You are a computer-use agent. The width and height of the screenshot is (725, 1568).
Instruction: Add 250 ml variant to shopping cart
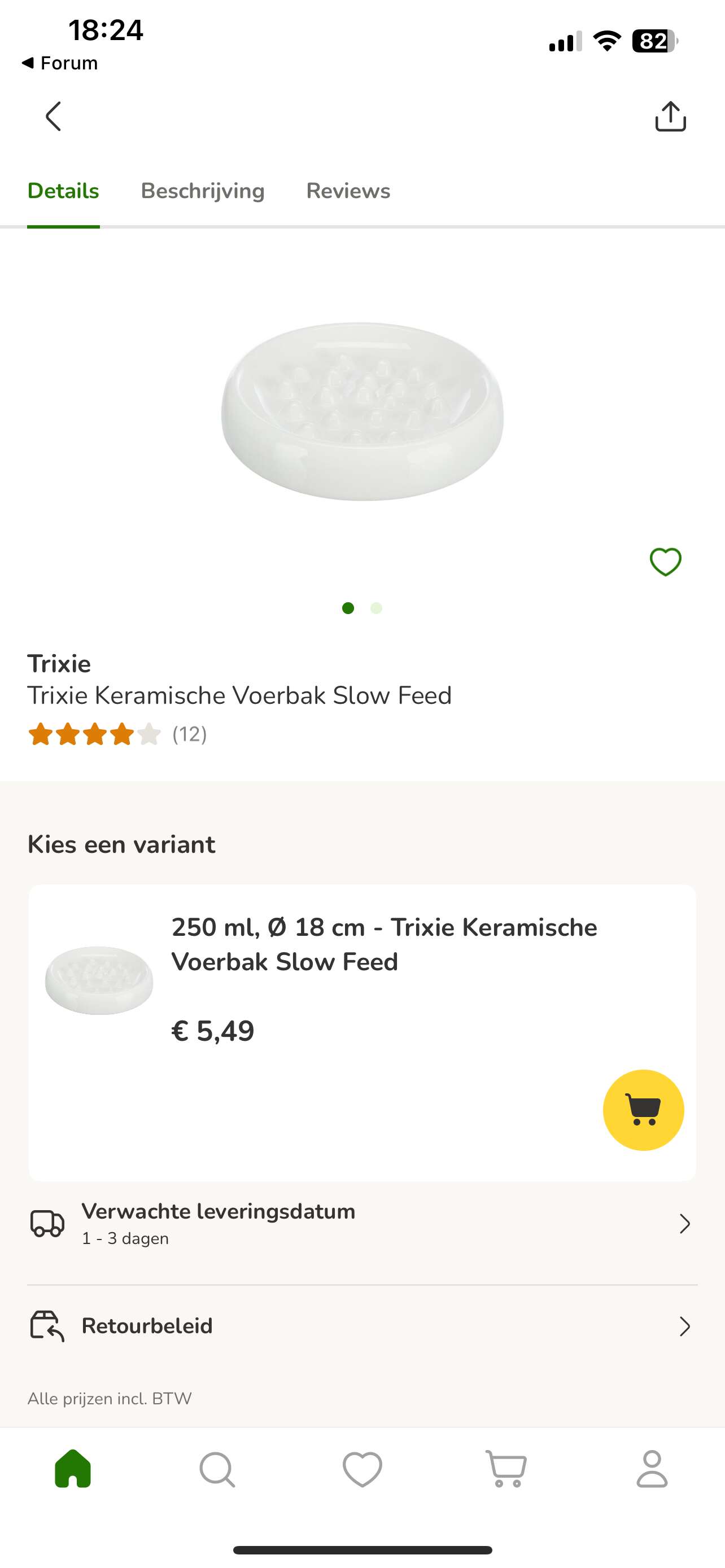tap(643, 1110)
